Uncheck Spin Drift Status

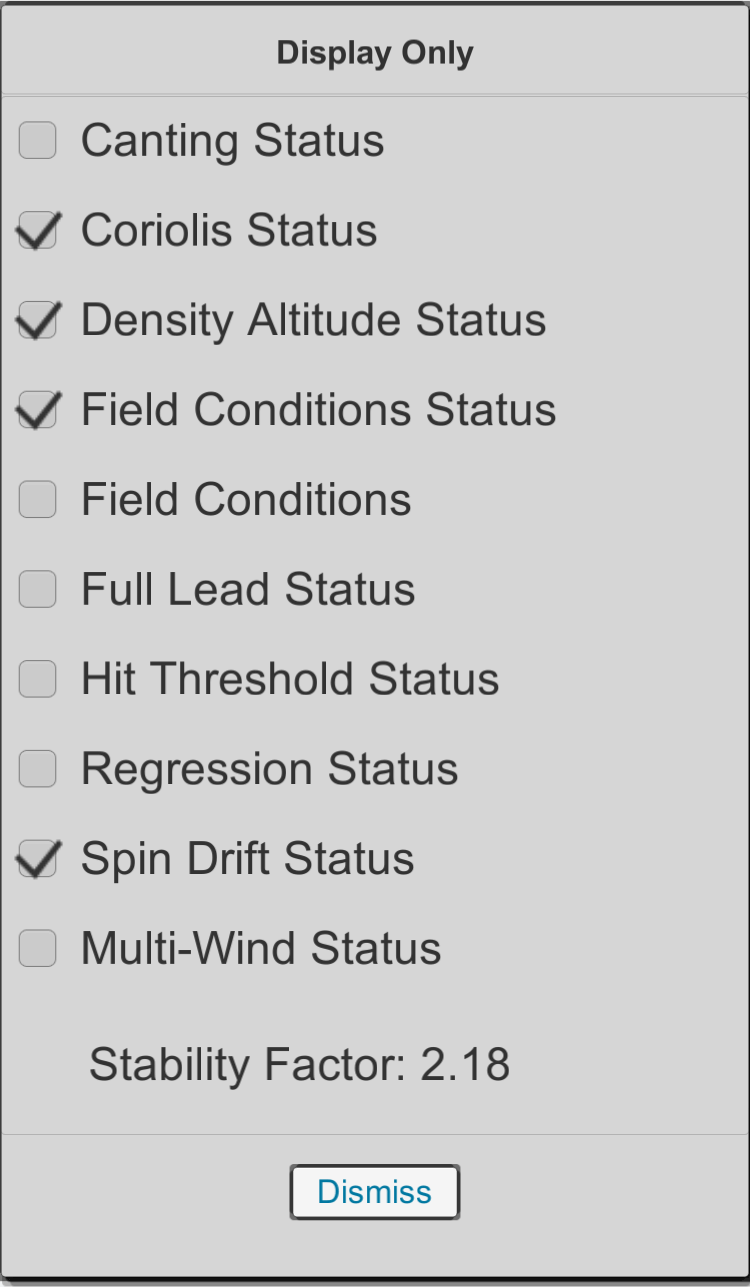coord(38,859)
